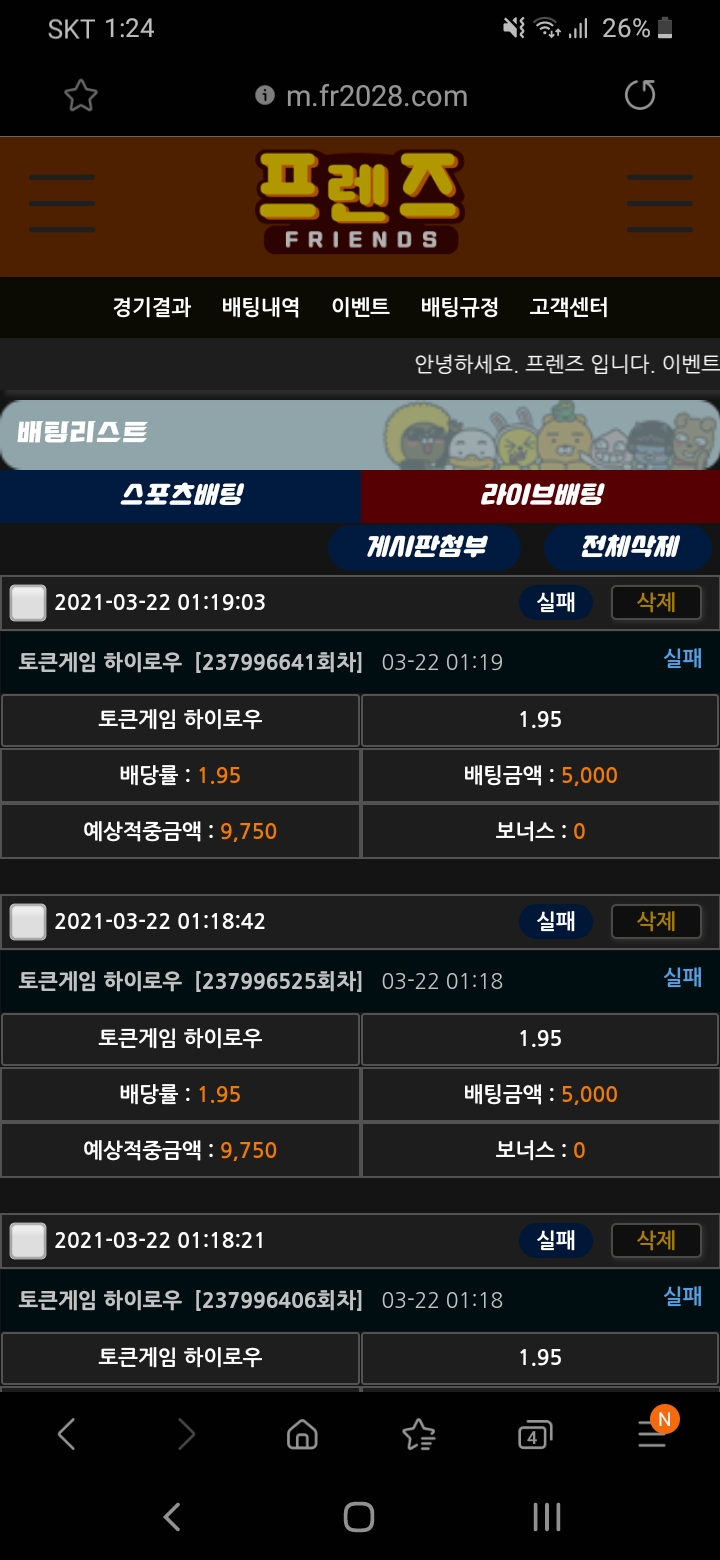This screenshot has height=1560, width=720.
Task: Reload the page
Action: tap(639, 96)
